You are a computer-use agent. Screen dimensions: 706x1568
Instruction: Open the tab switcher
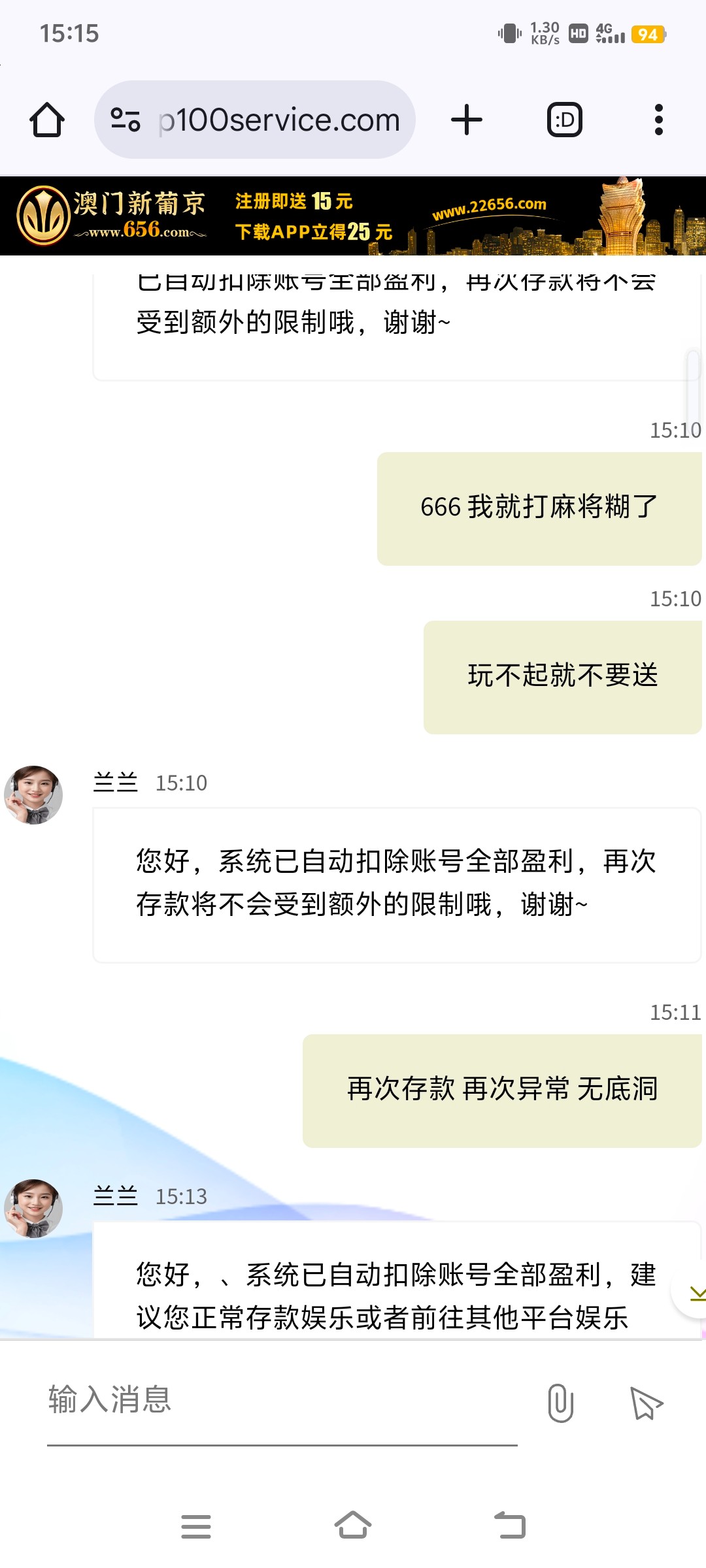pyautogui.click(x=564, y=120)
